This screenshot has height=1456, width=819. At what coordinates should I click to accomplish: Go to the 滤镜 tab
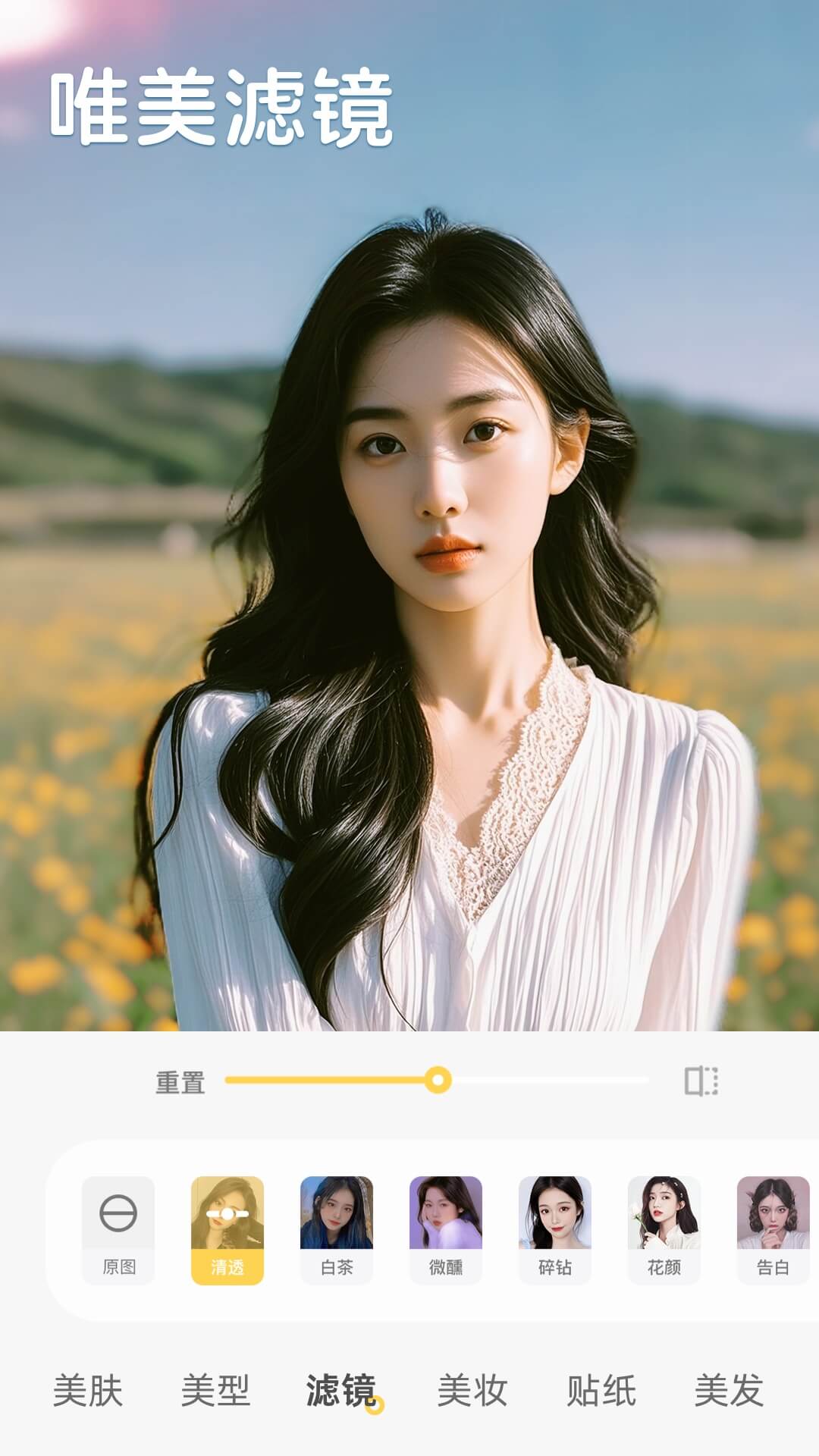(341, 1391)
